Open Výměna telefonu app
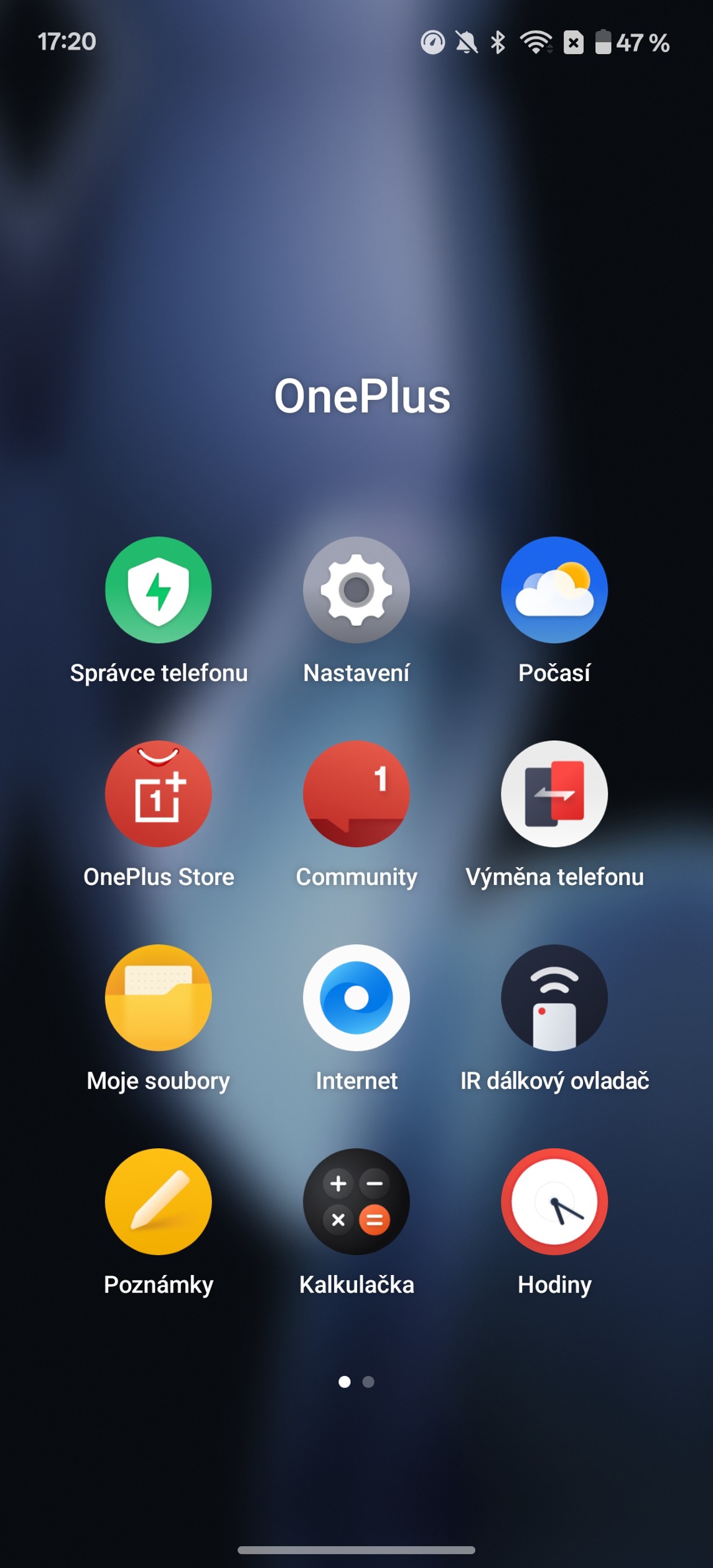This screenshot has width=713, height=1568. (554, 794)
